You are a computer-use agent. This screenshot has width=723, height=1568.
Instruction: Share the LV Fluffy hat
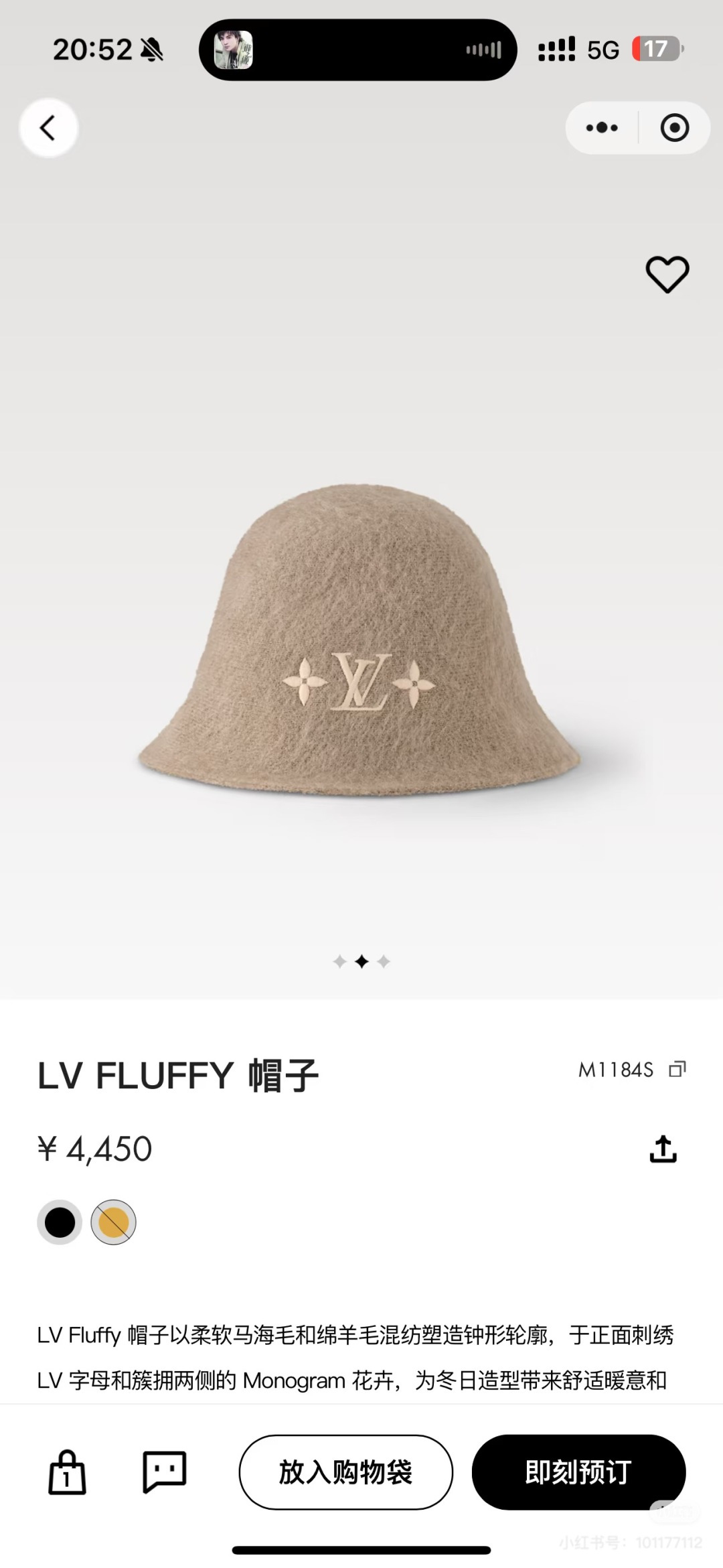pyautogui.click(x=663, y=1148)
